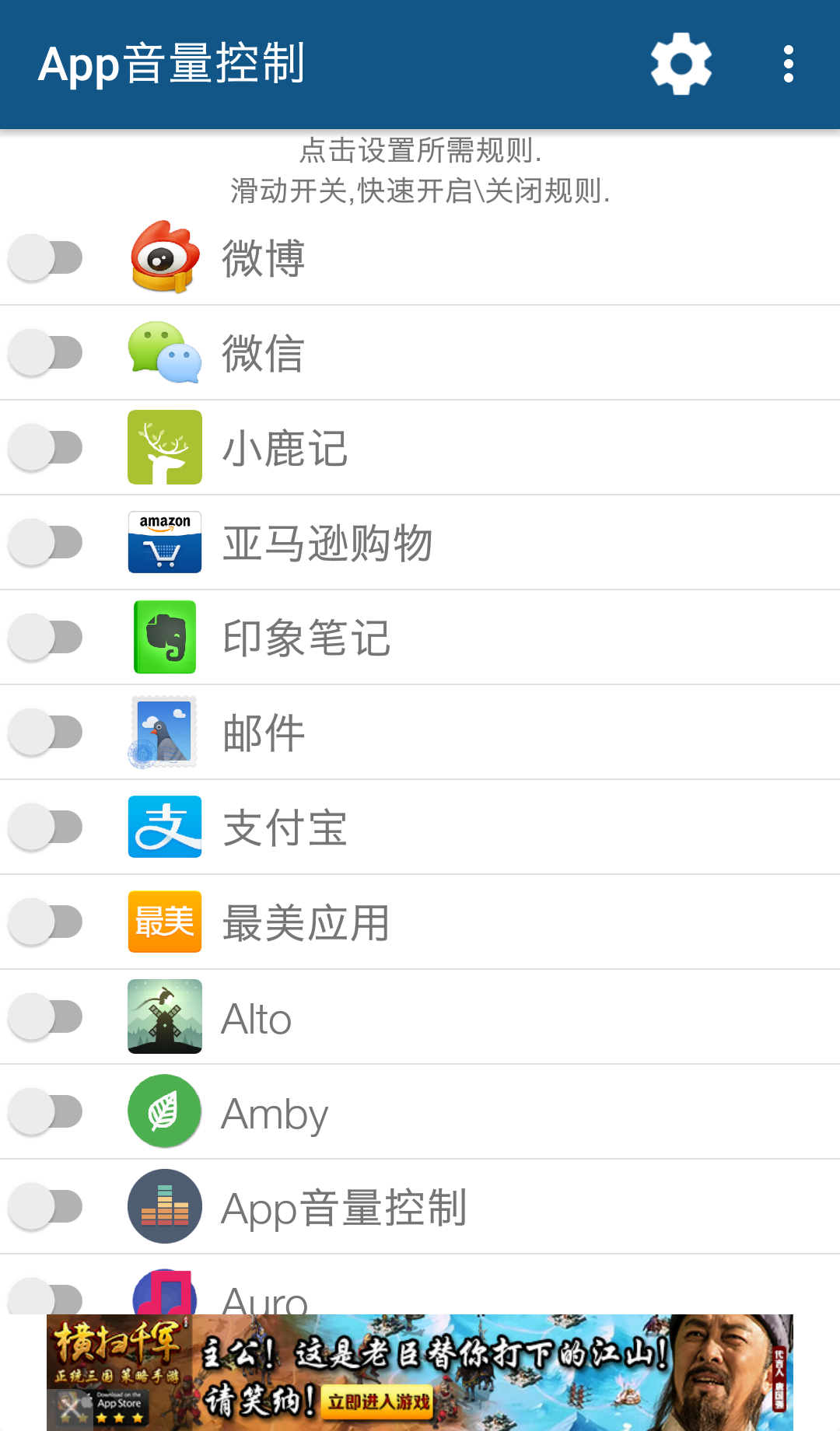The image size is (840, 1431).
Task: Click the 邮件 mail pigeon icon
Action: click(x=164, y=732)
